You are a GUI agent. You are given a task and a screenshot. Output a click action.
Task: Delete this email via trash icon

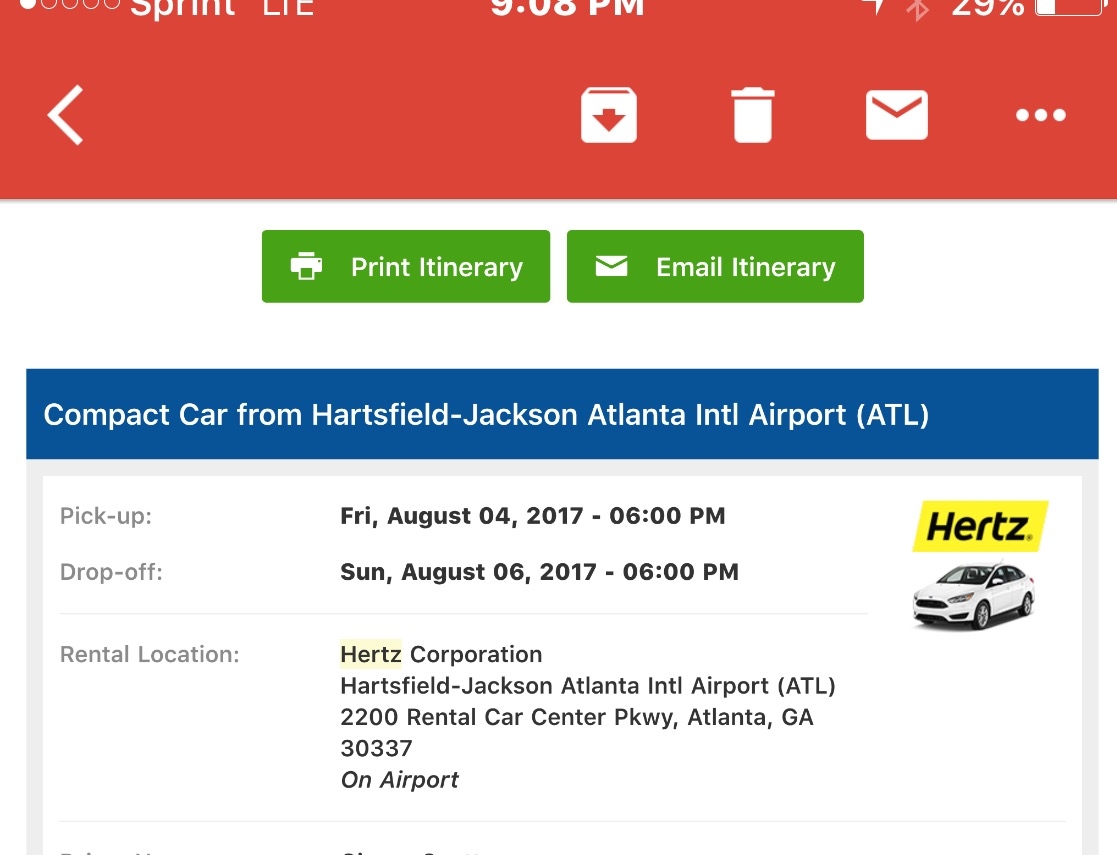[752, 115]
